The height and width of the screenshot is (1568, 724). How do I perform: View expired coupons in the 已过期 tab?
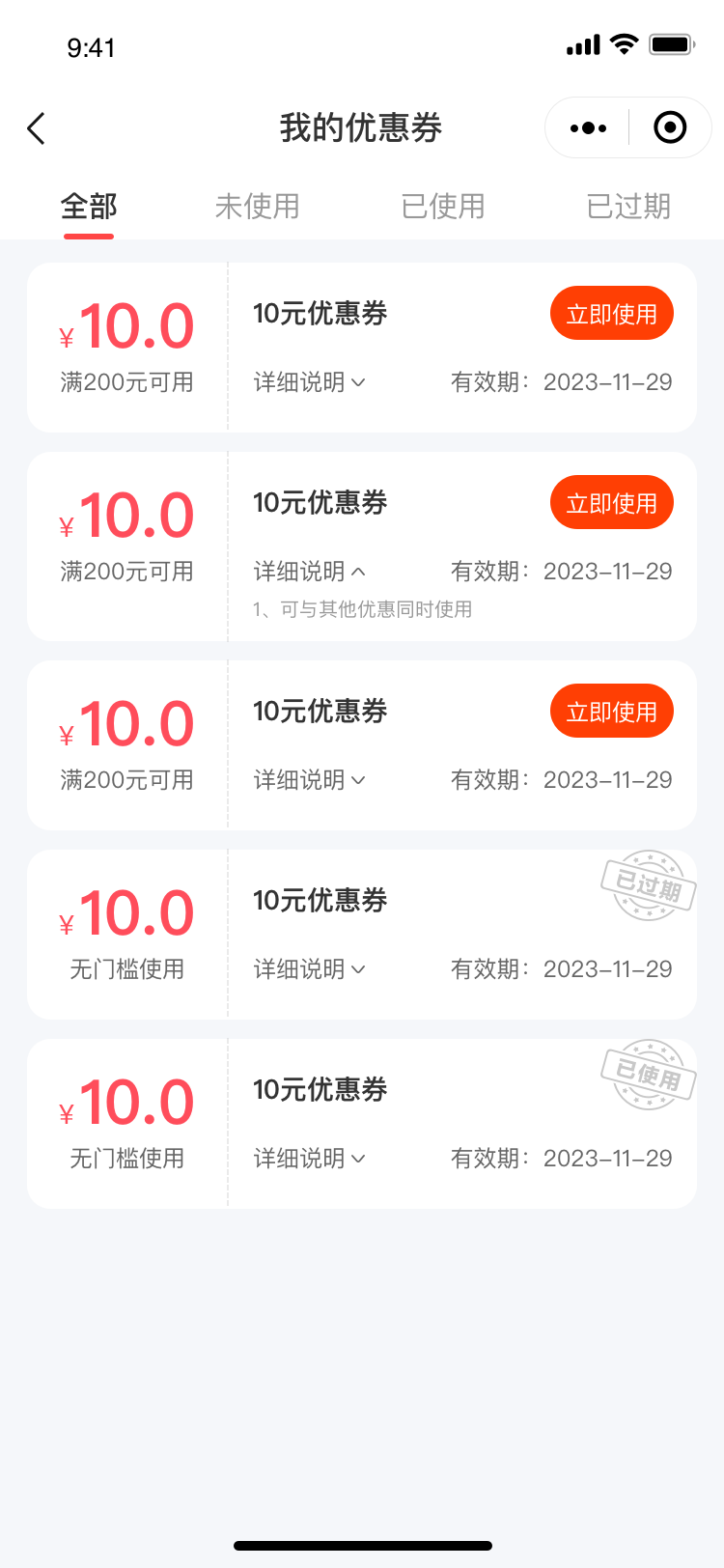click(x=628, y=207)
